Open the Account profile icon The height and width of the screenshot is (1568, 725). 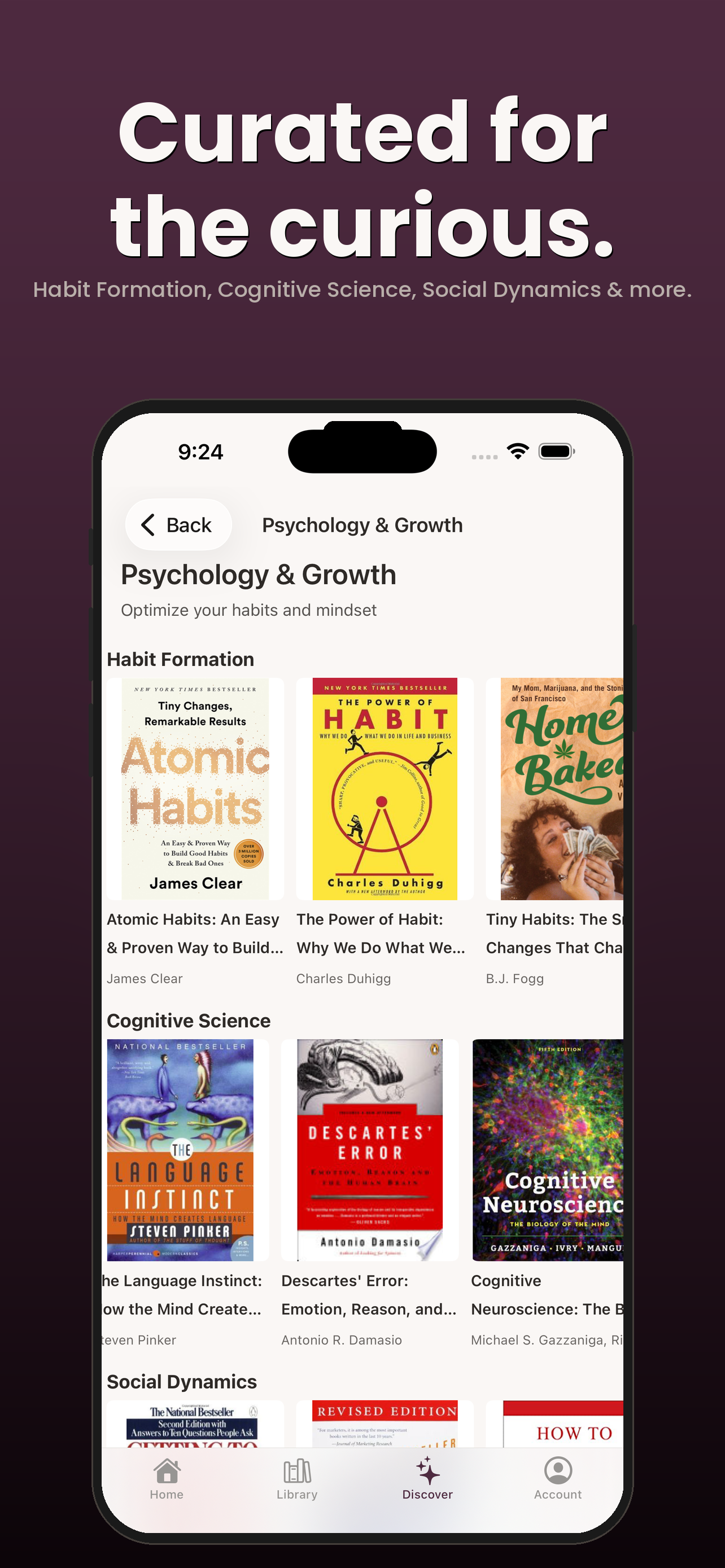coord(558,1470)
